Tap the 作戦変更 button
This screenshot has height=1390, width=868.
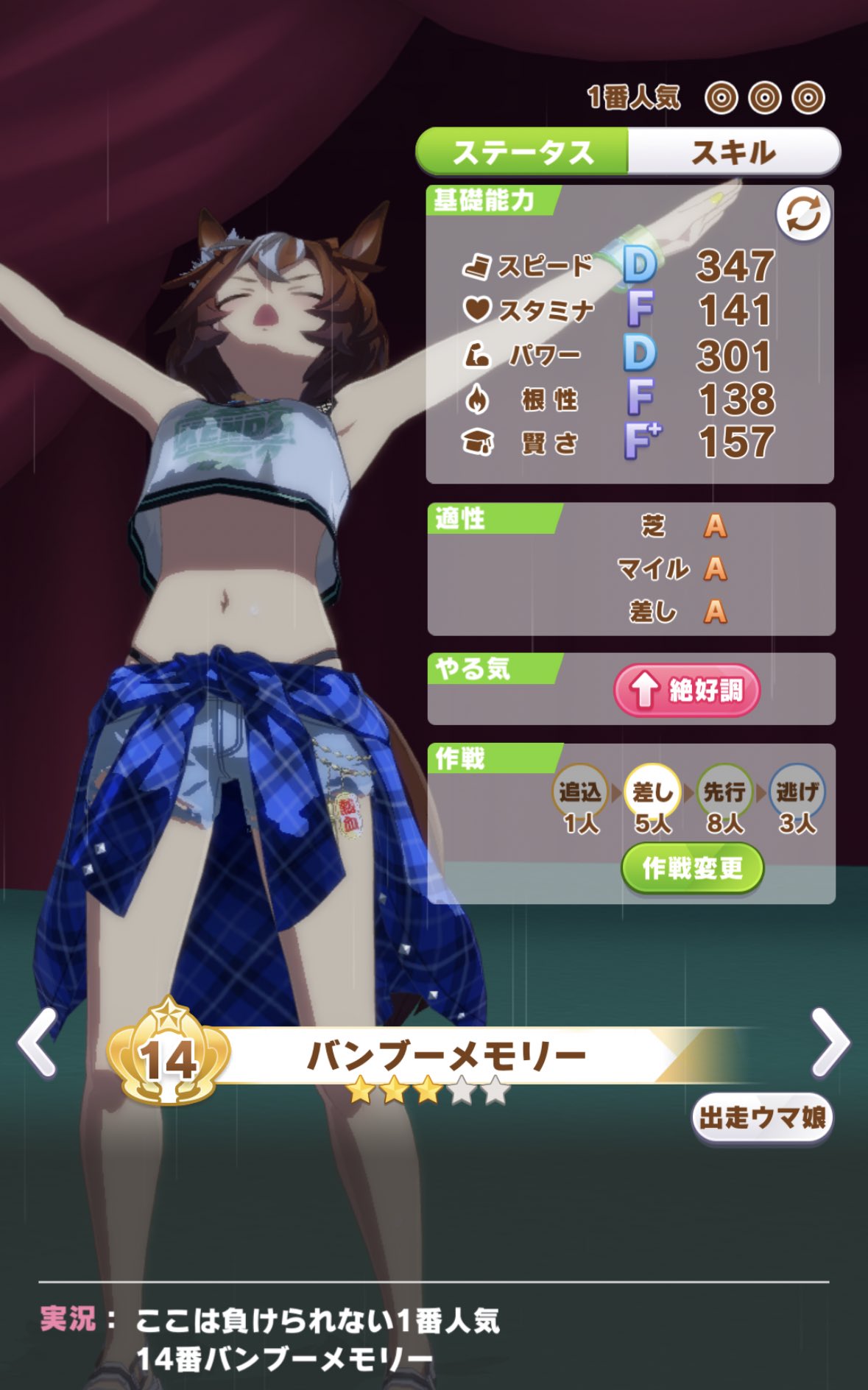point(692,869)
